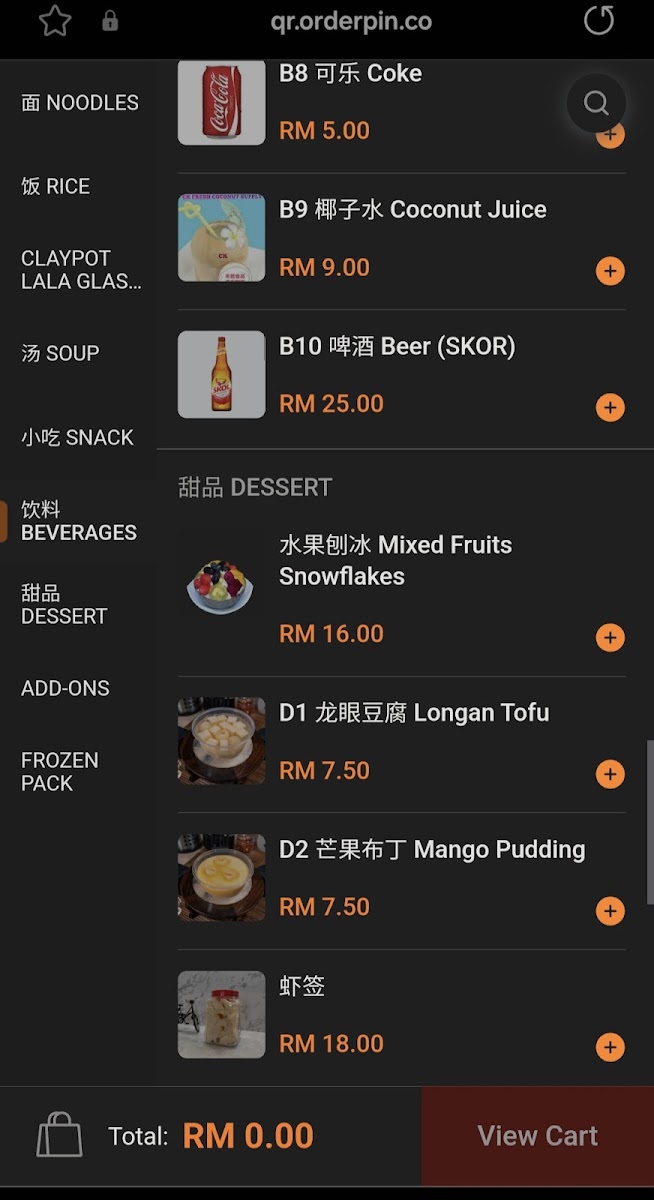Add the RM 18.00 虾签 item
The width and height of the screenshot is (654, 1200).
pos(610,1047)
